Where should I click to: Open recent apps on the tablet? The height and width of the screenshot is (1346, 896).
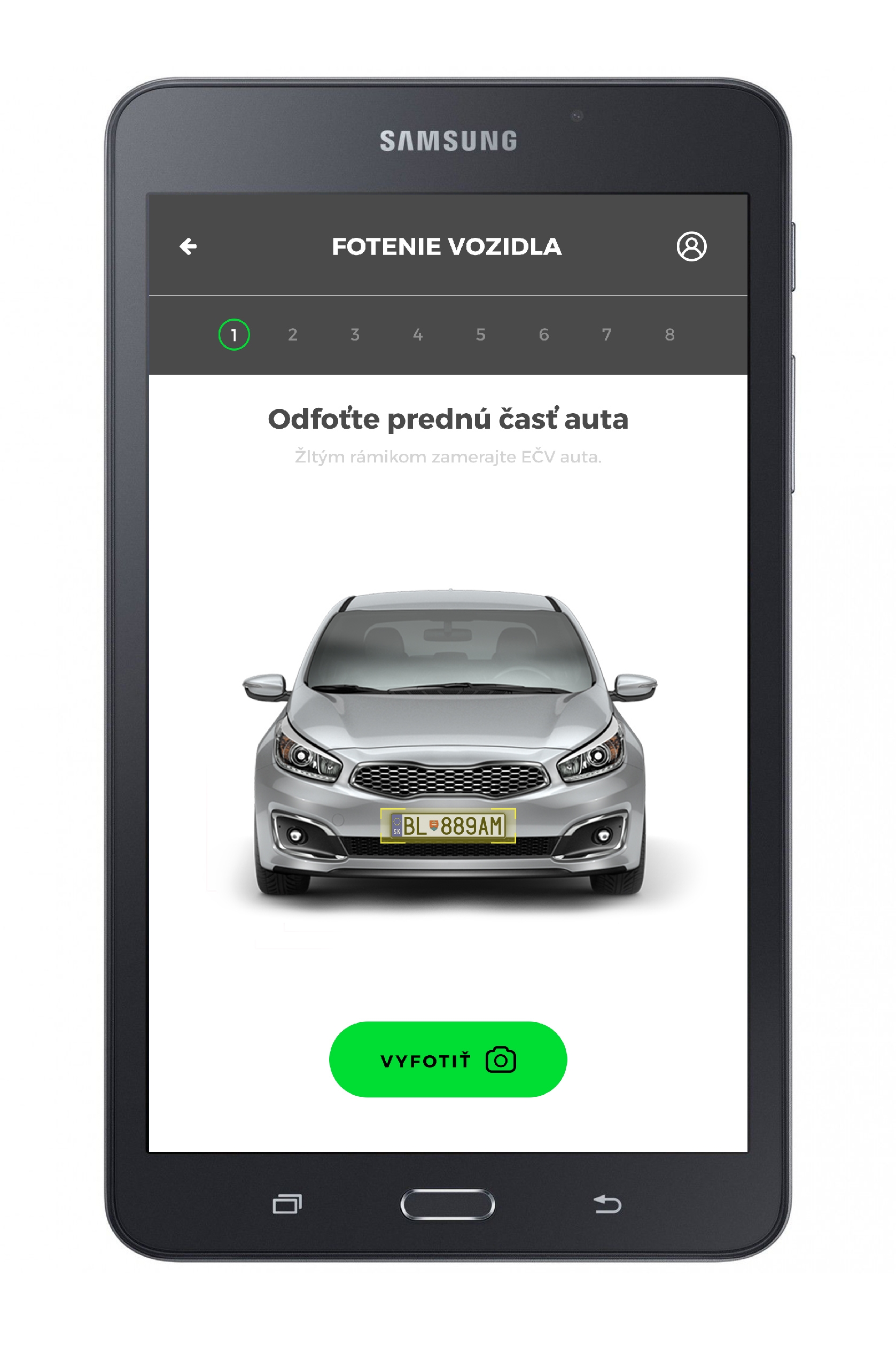pyautogui.click(x=287, y=1204)
